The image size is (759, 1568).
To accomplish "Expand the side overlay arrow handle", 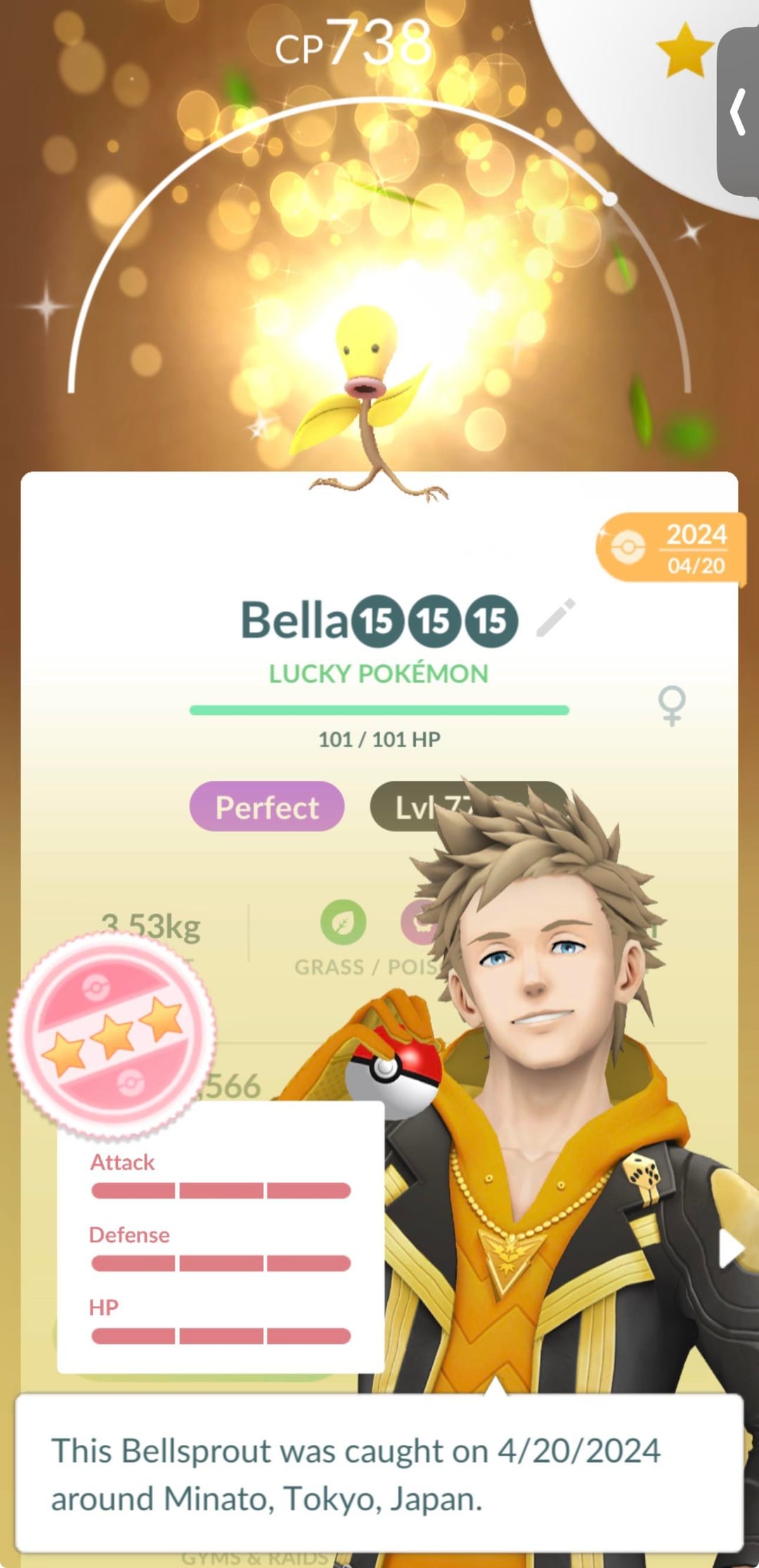I will (x=738, y=112).
